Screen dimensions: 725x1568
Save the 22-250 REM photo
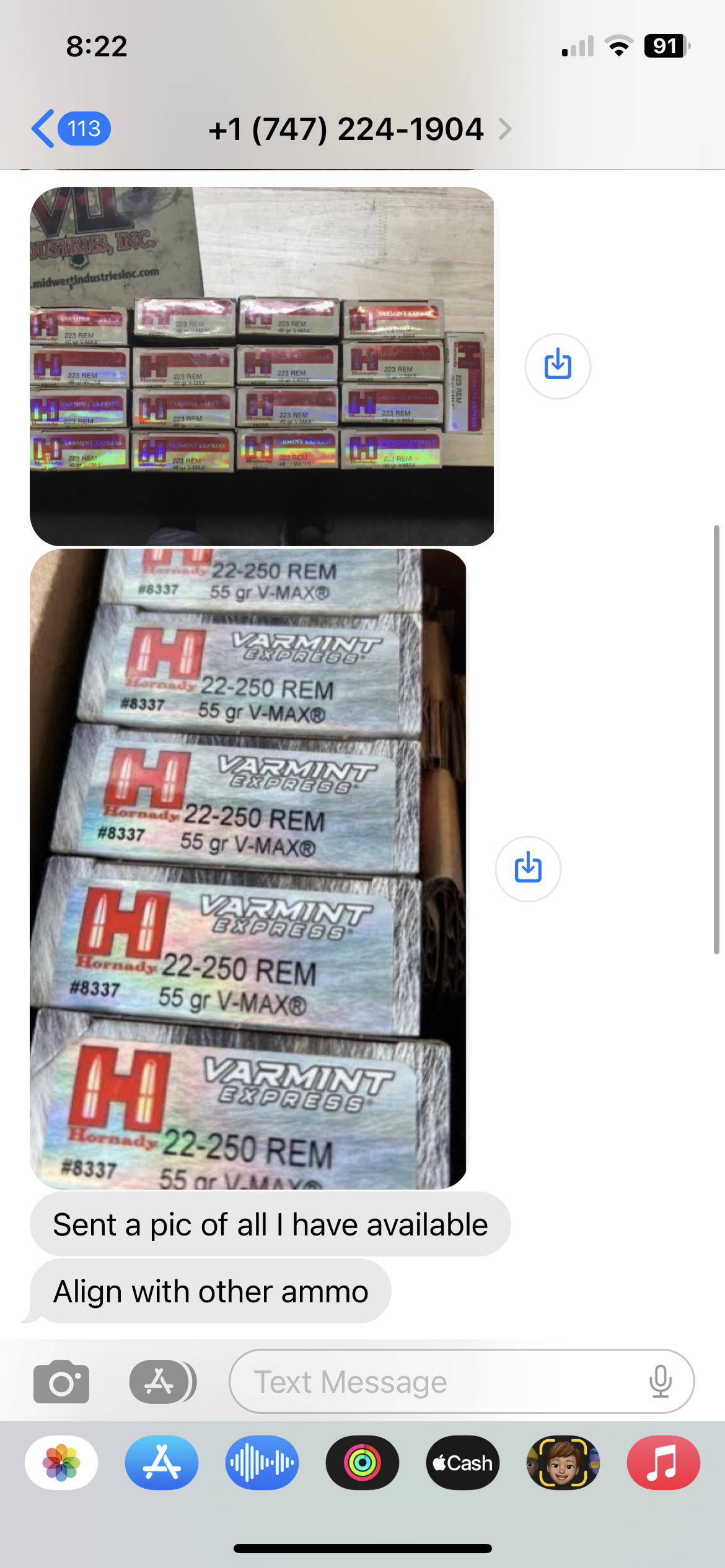(x=528, y=869)
